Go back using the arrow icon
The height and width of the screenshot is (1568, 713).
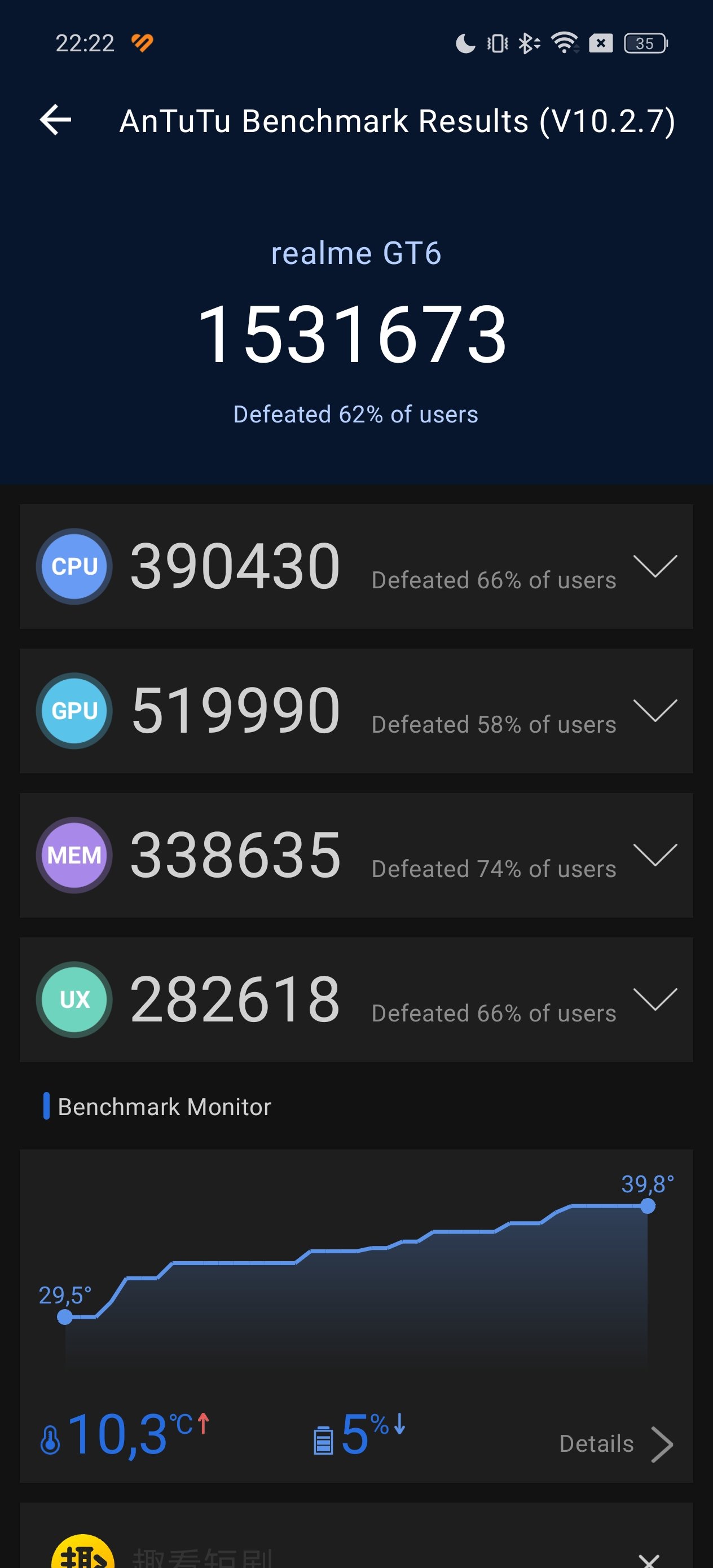tap(55, 120)
